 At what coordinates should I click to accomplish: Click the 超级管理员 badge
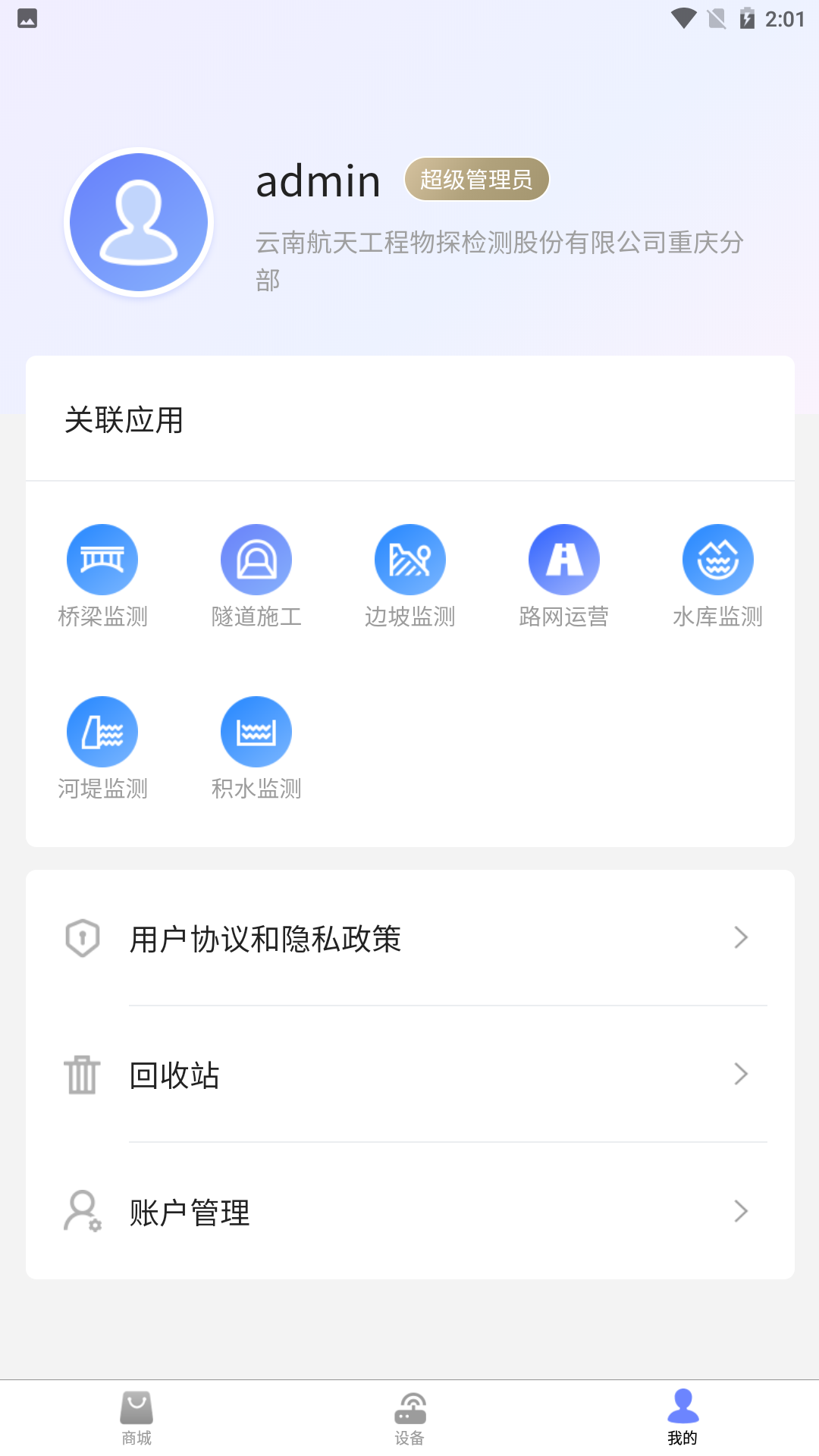click(x=477, y=179)
